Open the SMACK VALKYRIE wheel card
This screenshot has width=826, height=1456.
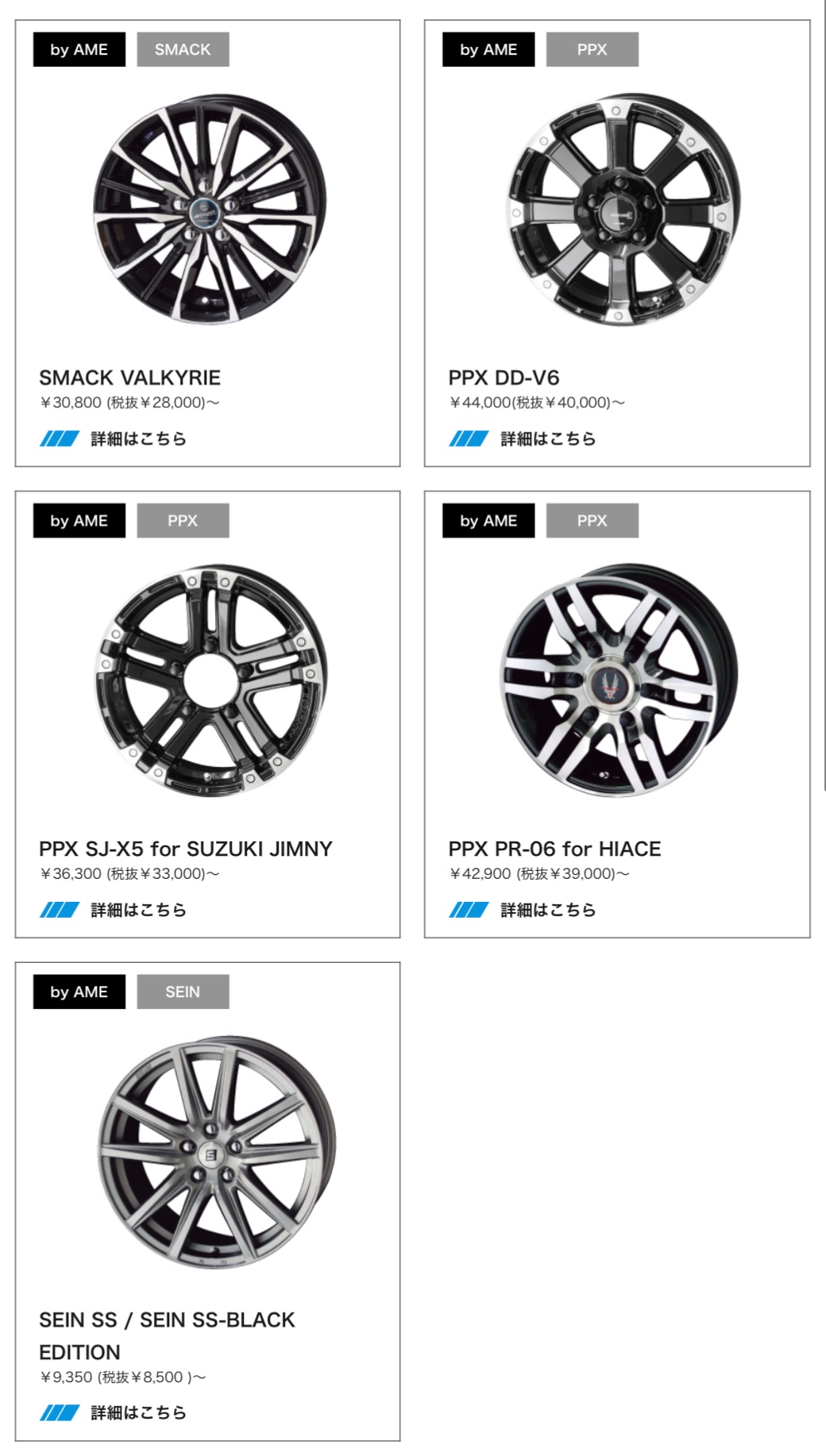(207, 243)
